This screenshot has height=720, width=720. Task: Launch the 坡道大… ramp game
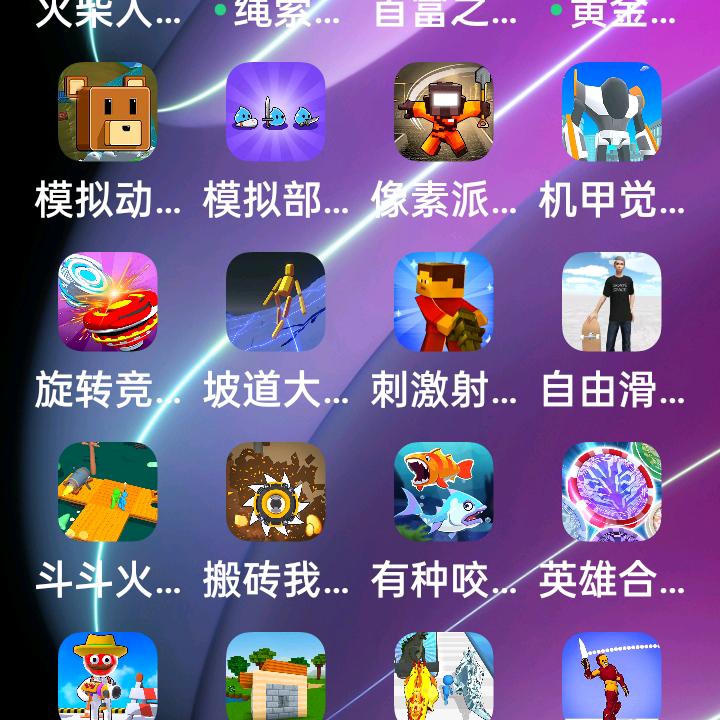pyautogui.click(x=276, y=302)
